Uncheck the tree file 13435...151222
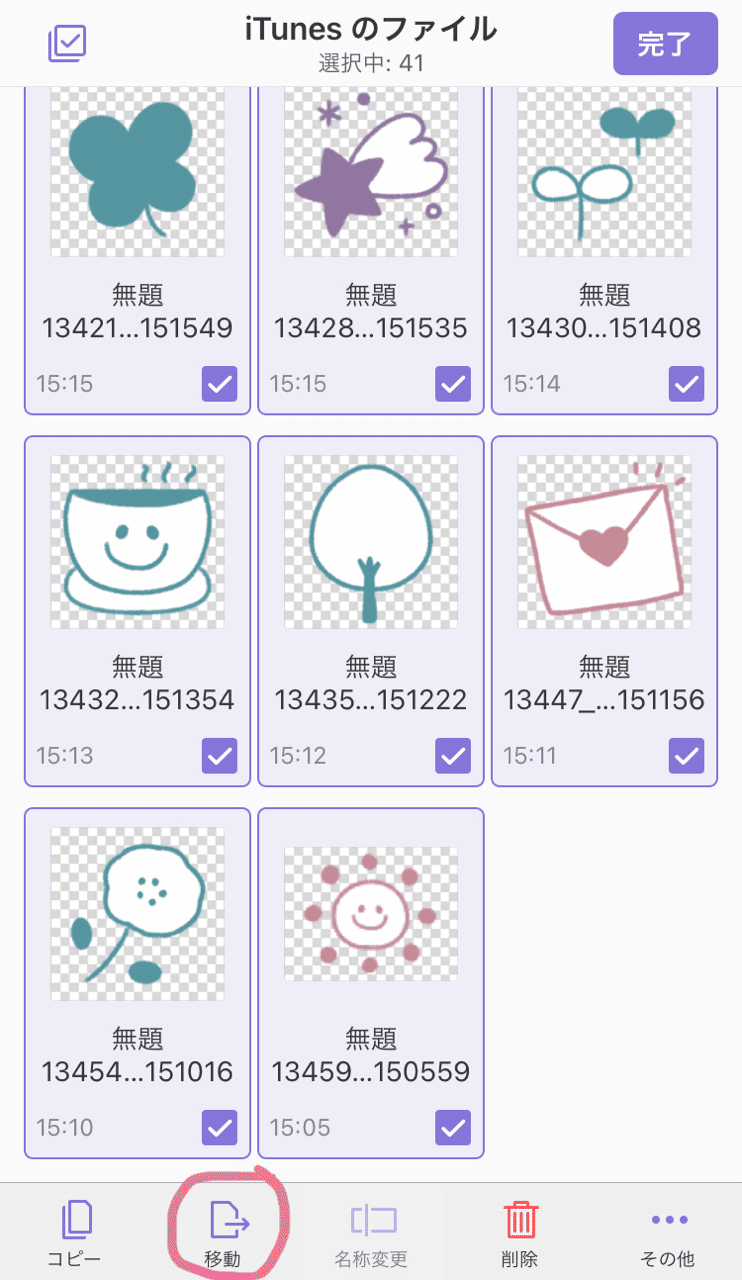Viewport: 742px width, 1280px height. coord(453,756)
